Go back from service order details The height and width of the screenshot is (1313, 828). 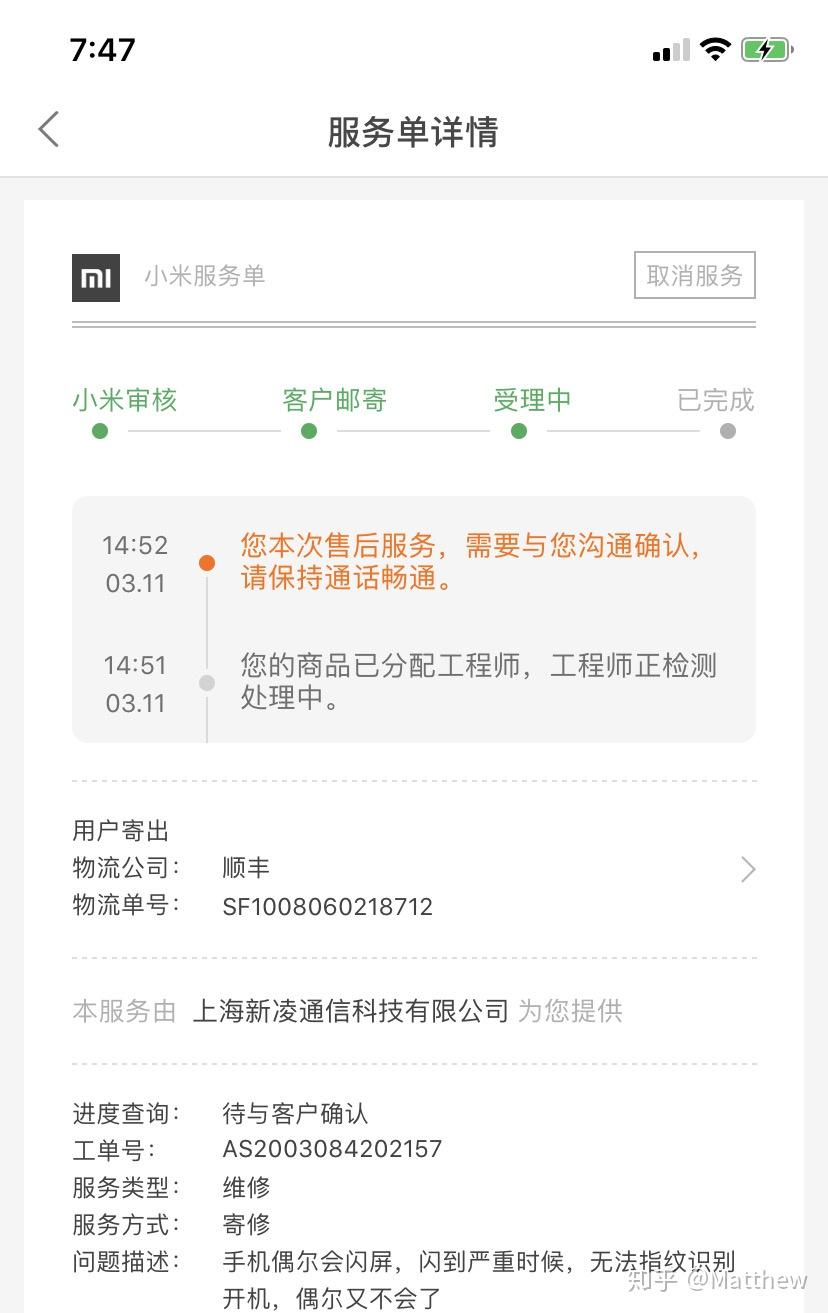click(49, 130)
